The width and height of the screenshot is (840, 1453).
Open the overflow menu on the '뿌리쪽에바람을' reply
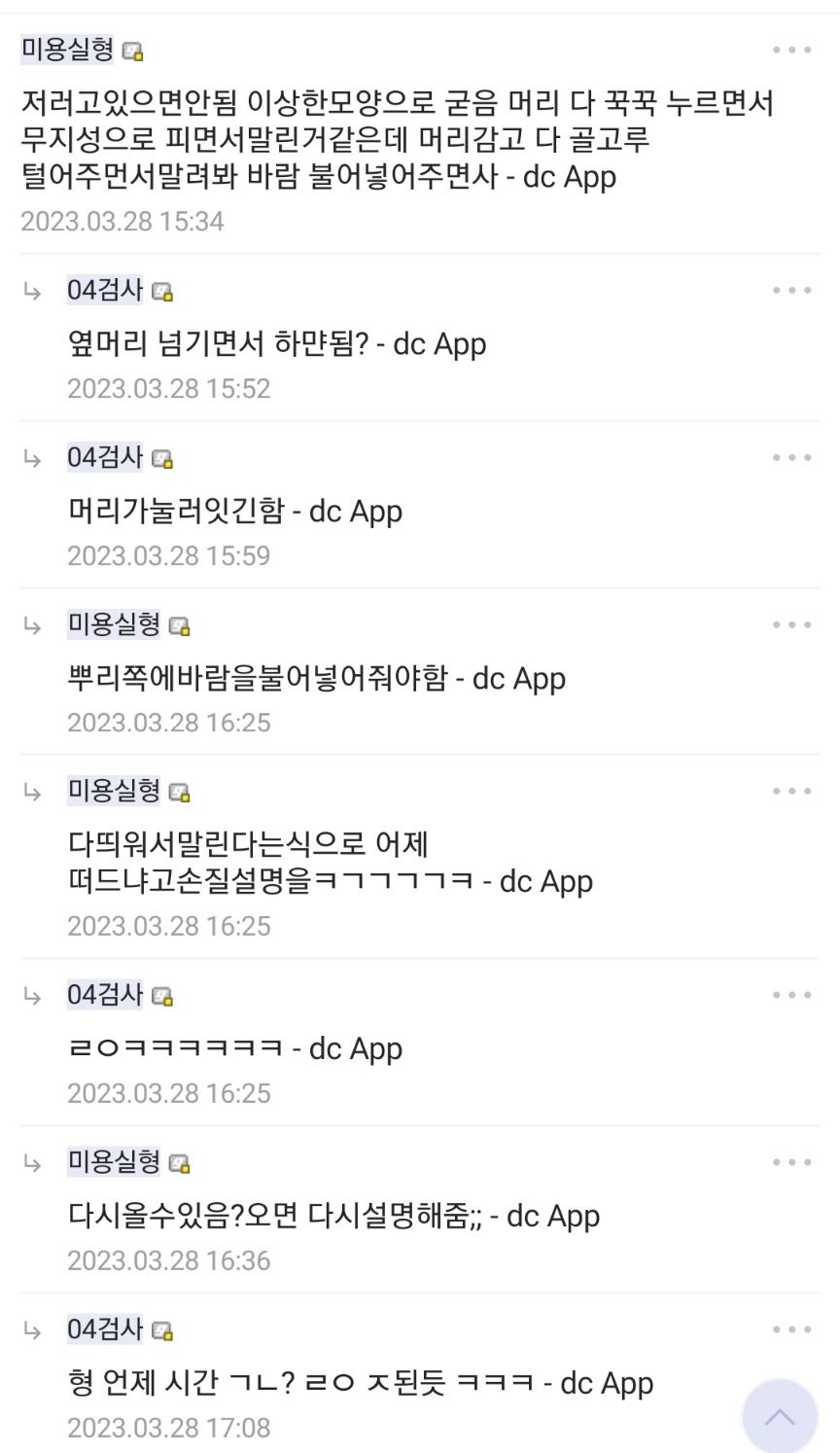pyautogui.click(x=791, y=624)
